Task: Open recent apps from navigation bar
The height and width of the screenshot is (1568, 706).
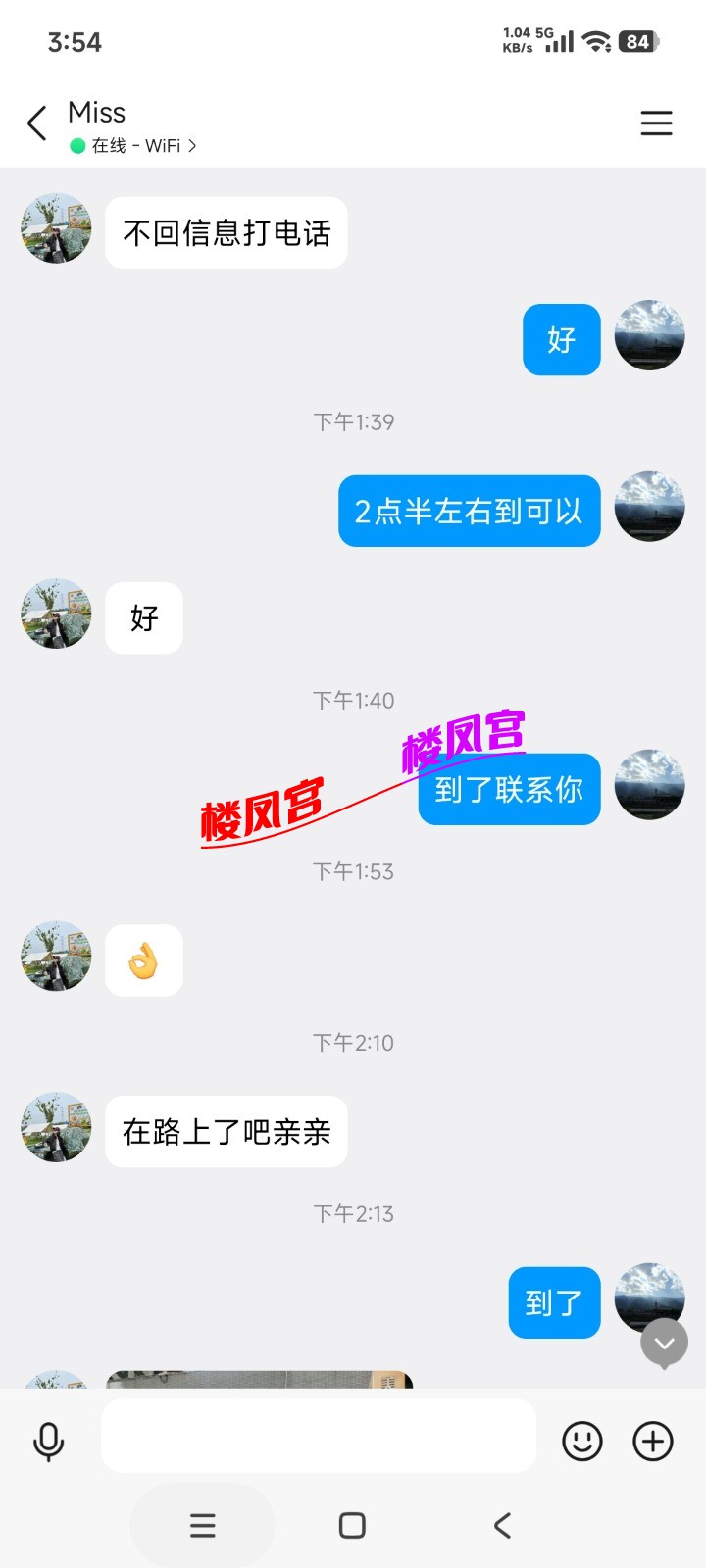Action: tap(203, 1525)
